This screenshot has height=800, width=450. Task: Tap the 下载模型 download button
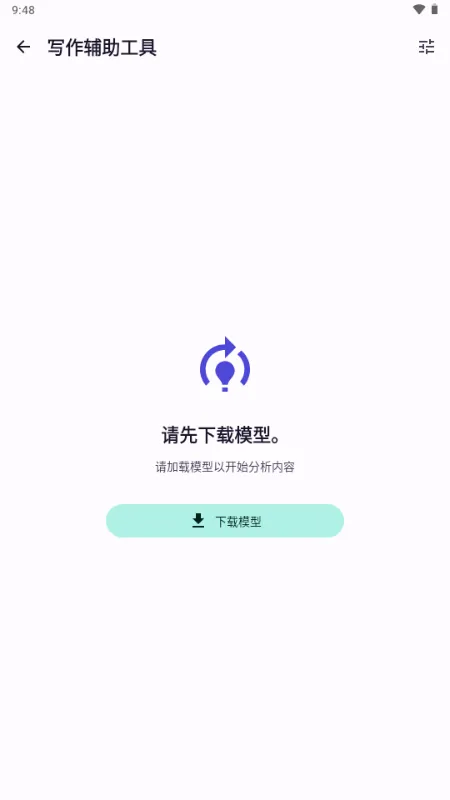coord(225,521)
